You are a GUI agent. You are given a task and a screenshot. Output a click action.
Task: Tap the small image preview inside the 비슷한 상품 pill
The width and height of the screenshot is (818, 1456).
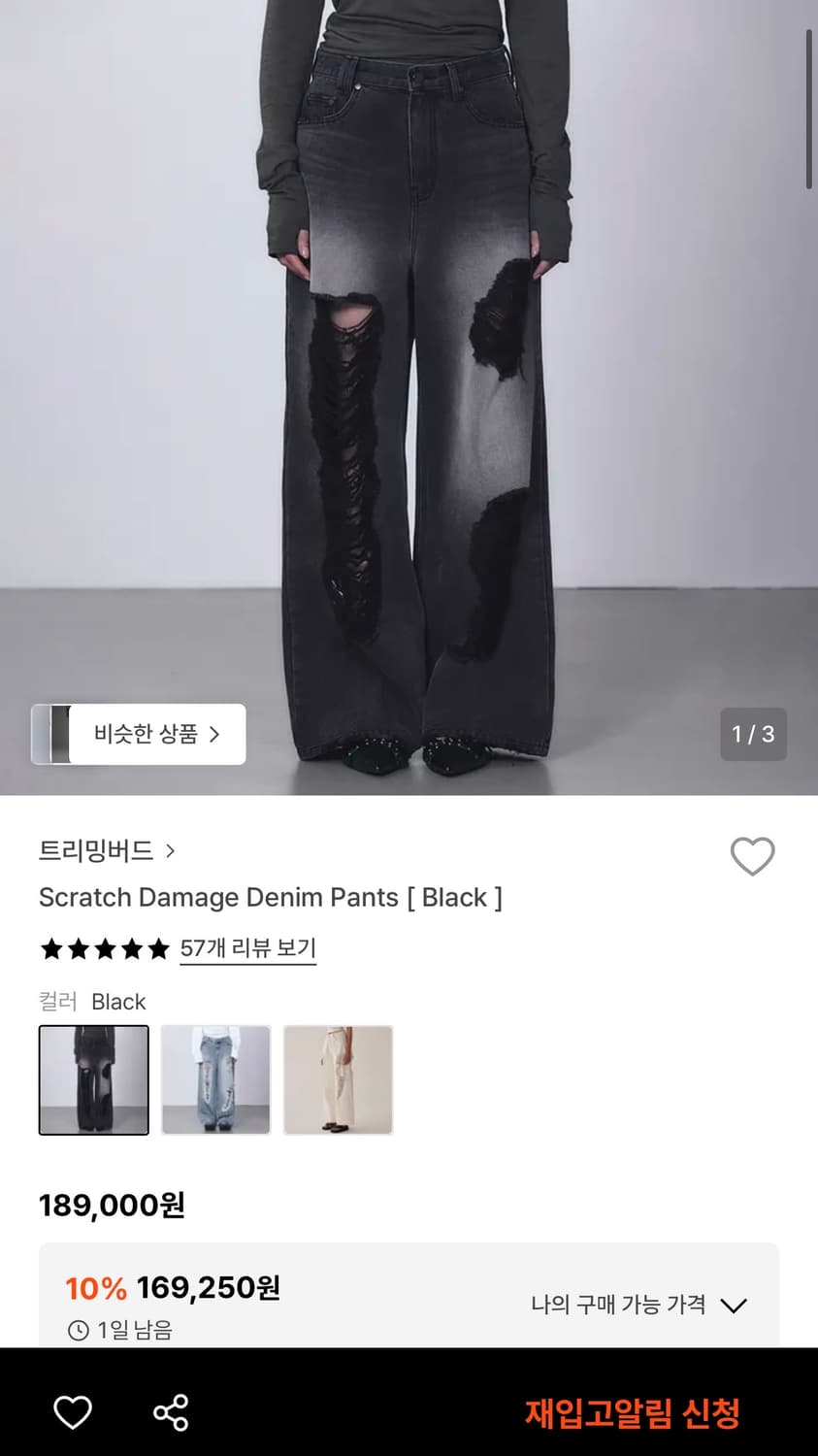pos(57,734)
